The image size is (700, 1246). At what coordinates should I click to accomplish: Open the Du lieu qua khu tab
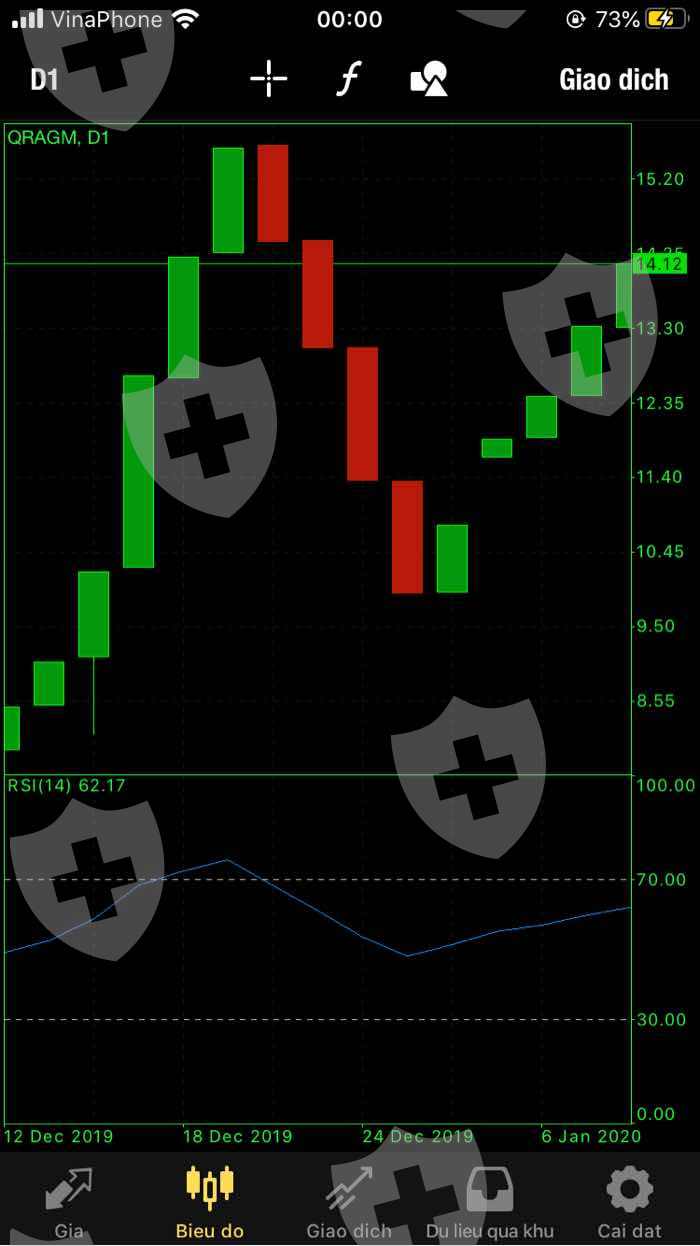click(x=490, y=1201)
